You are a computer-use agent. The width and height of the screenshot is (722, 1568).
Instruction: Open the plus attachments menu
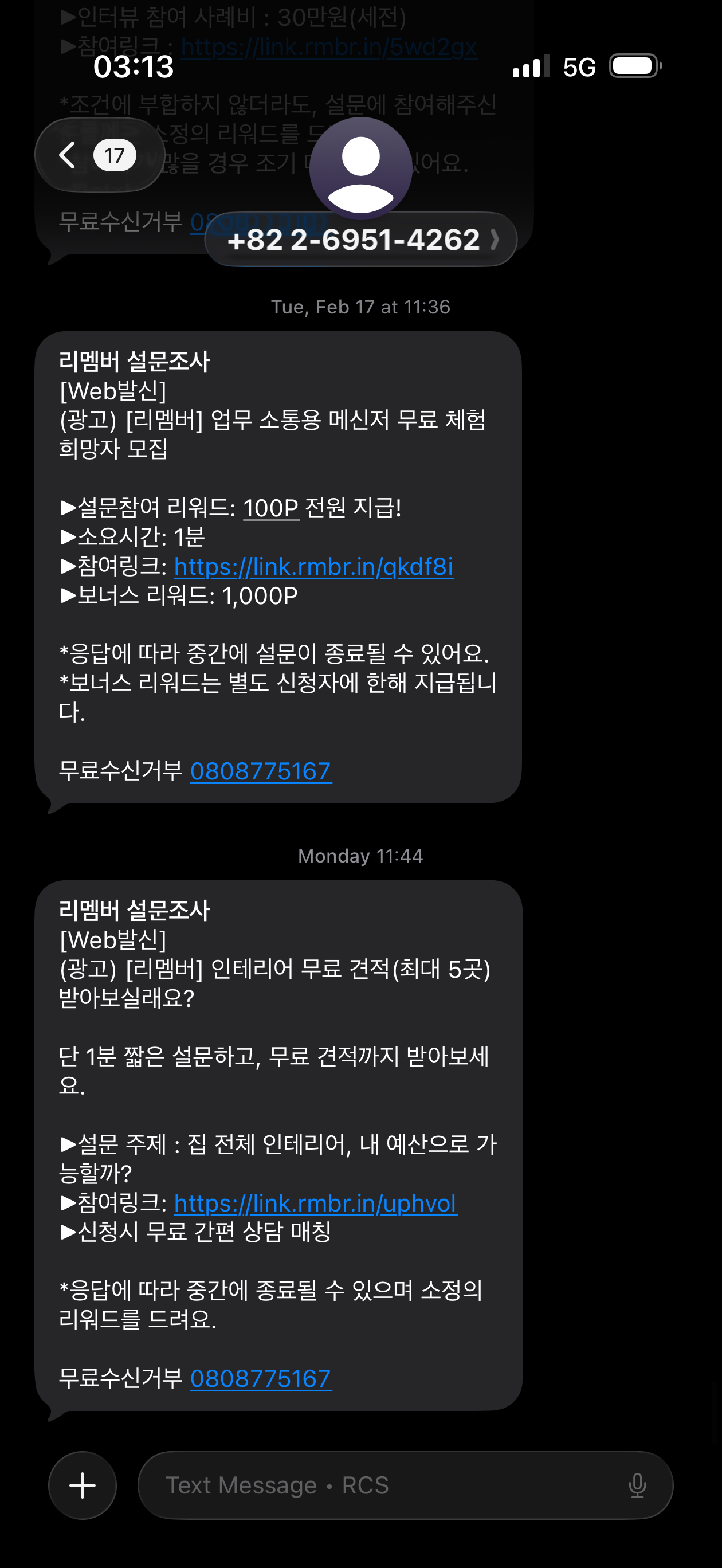coord(83,1485)
